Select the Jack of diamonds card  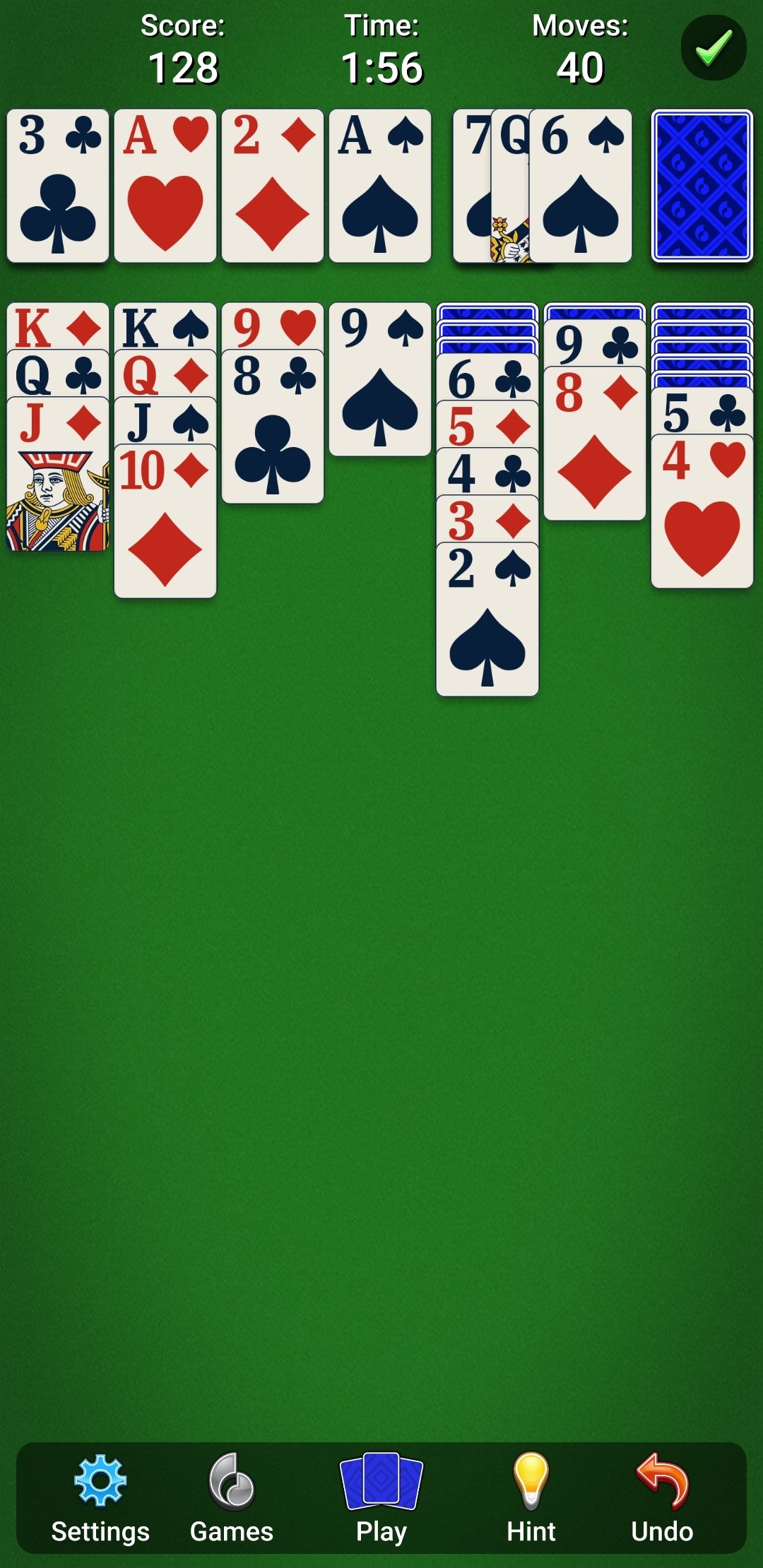(x=58, y=474)
